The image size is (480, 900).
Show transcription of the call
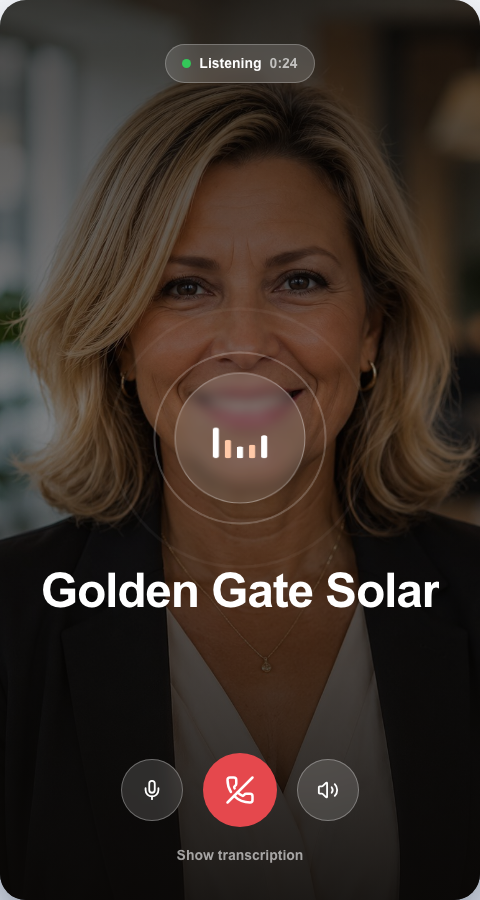(239, 855)
